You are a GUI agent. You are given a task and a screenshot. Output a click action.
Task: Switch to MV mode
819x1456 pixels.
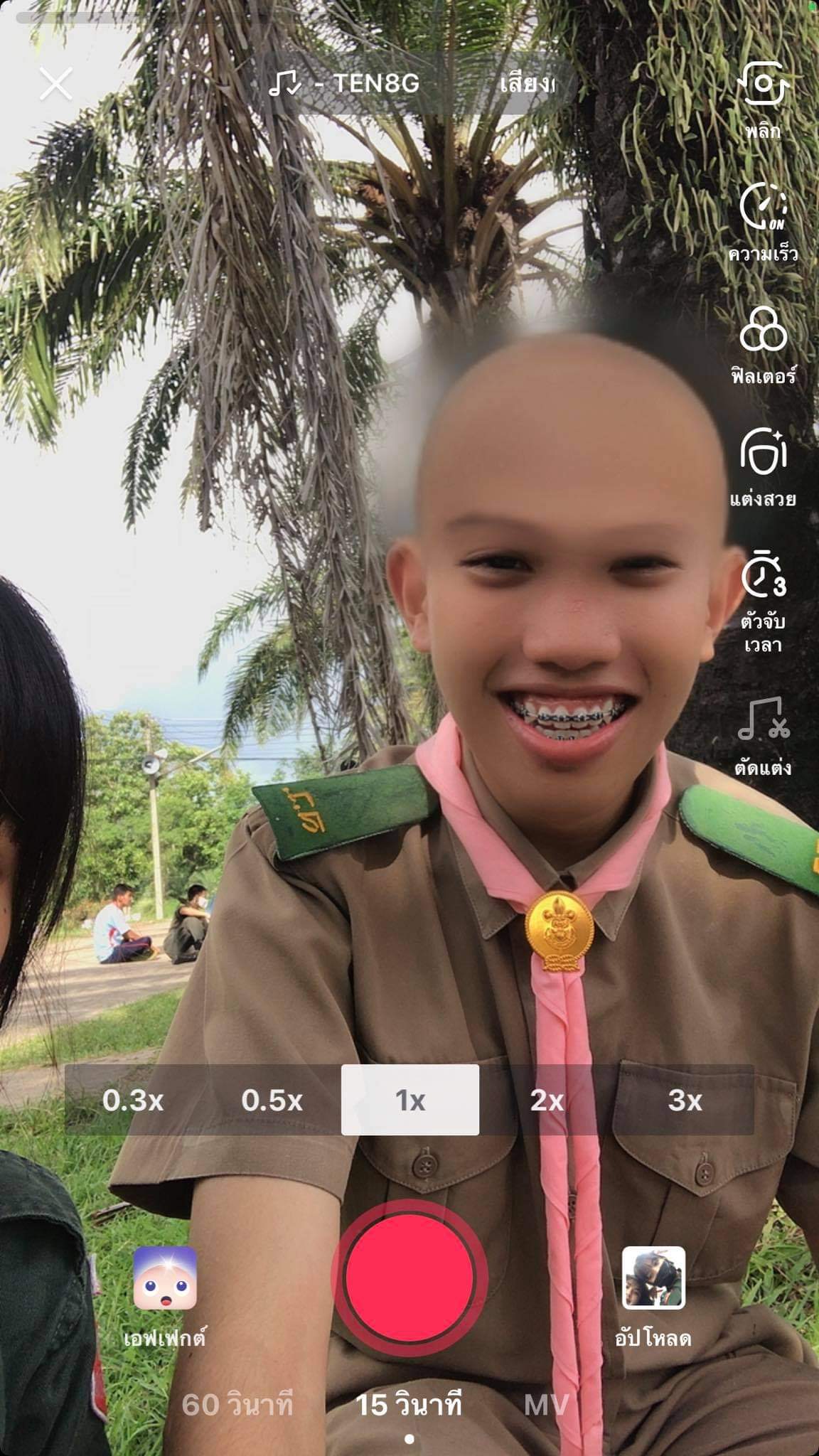pos(546,1405)
